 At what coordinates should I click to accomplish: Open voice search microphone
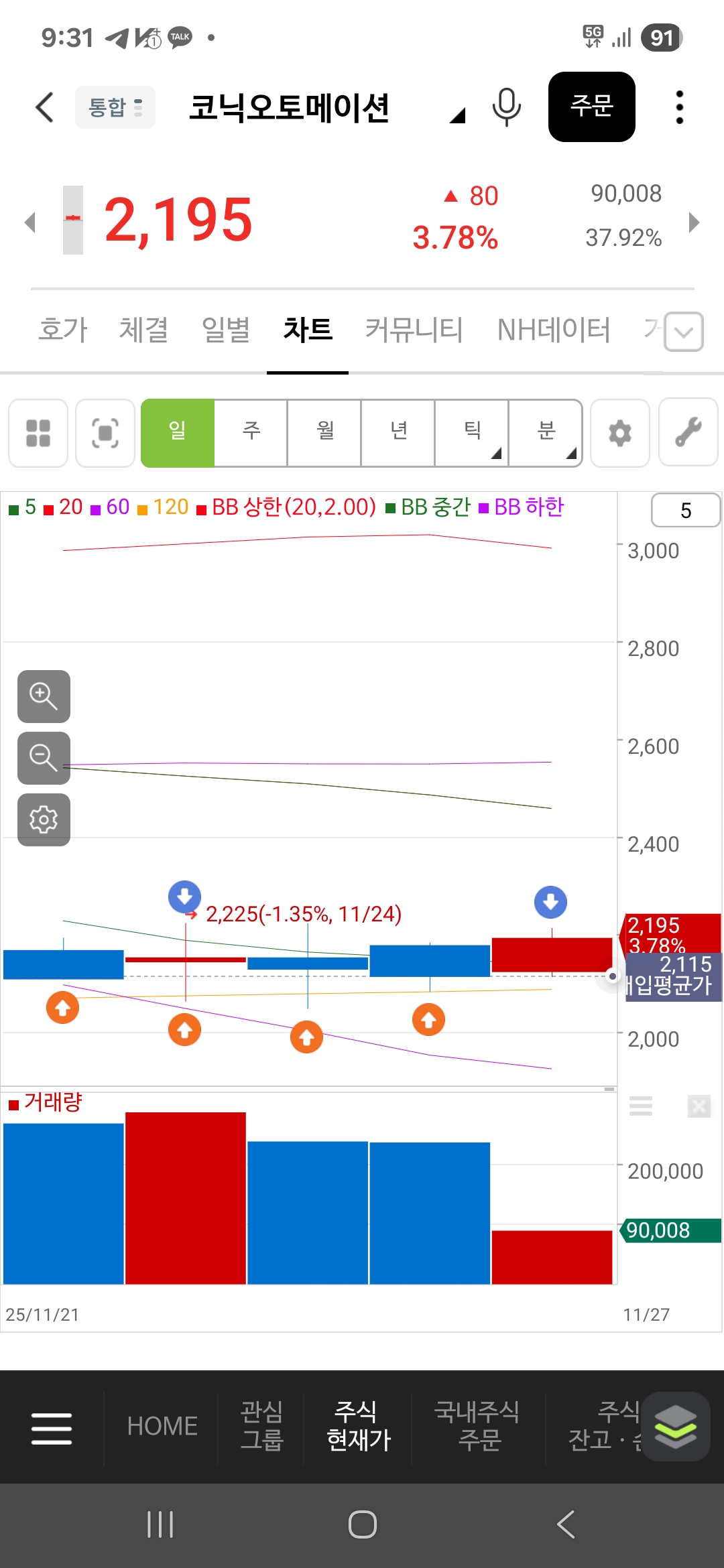pyautogui.click(x=506, y=107)
